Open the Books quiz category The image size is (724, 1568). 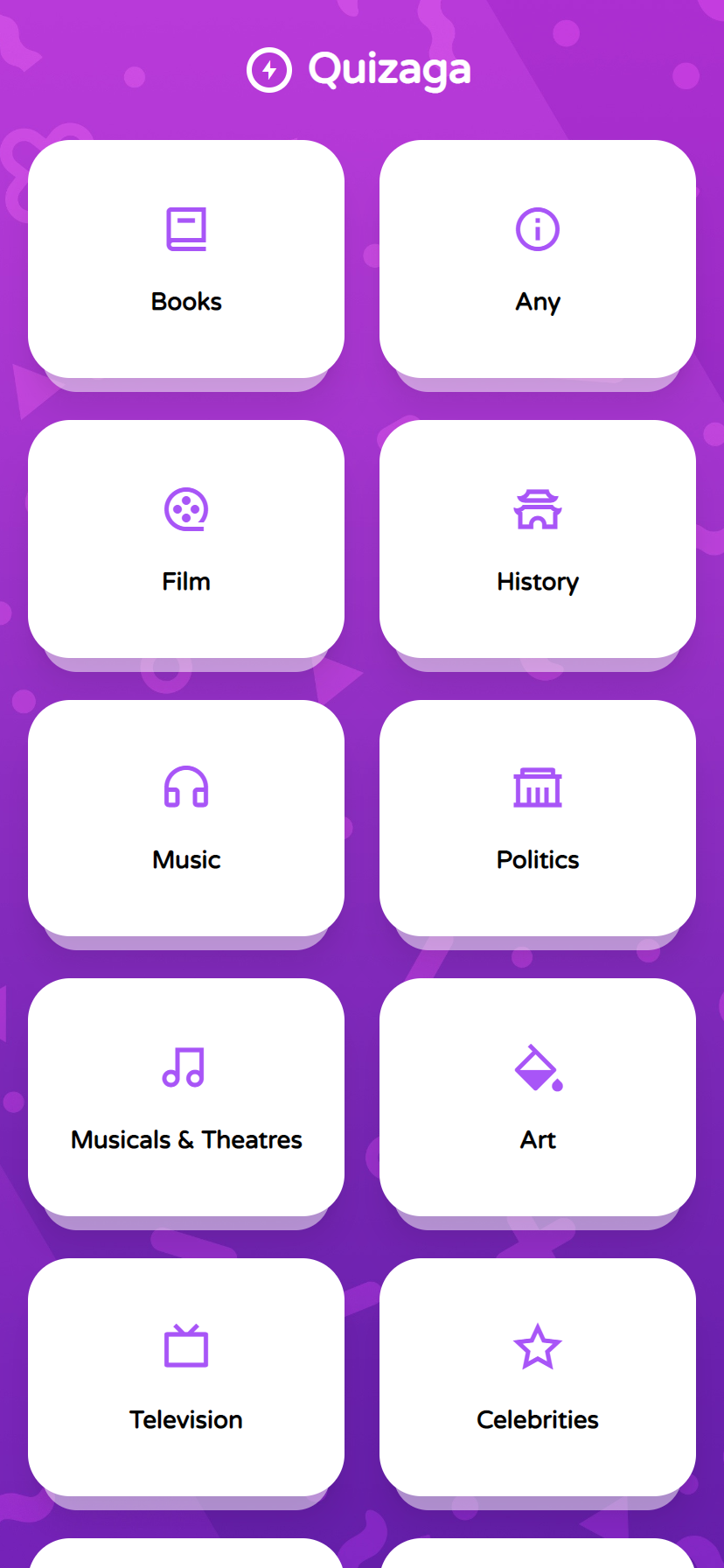click(186, 260)
